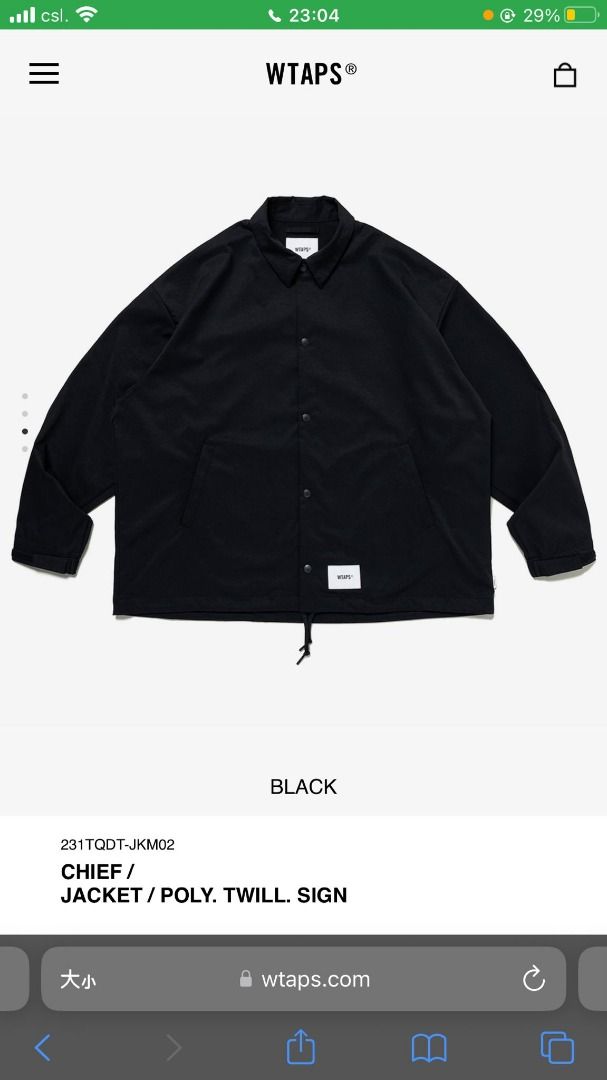This screenshot has width=607, height=1080.
Task: Open Safari bookmarks
Action: 429,1047
